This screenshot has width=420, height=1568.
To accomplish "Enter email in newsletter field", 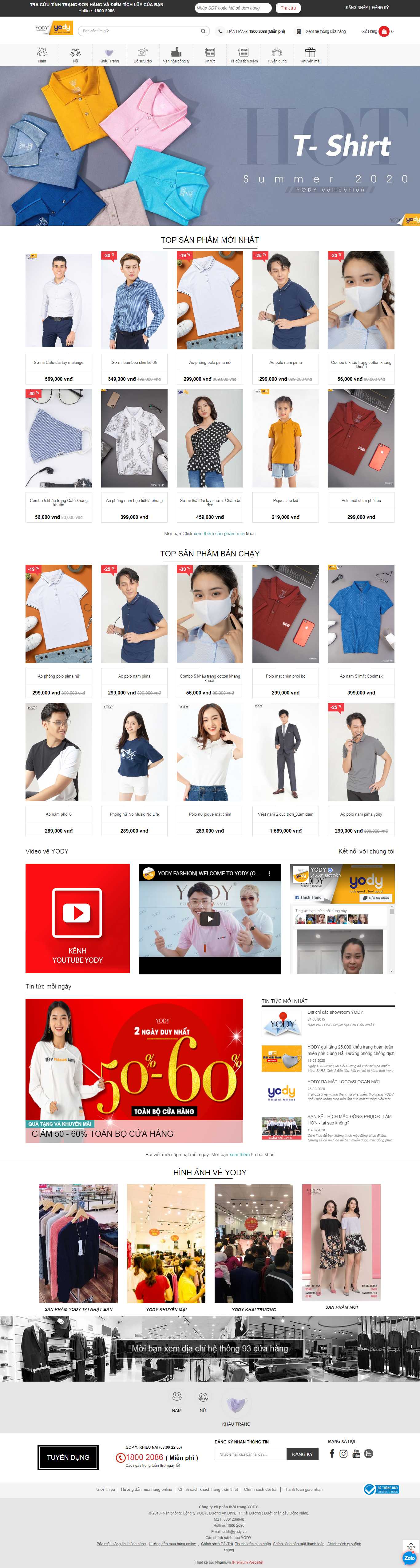I will tap(250, 1454).
